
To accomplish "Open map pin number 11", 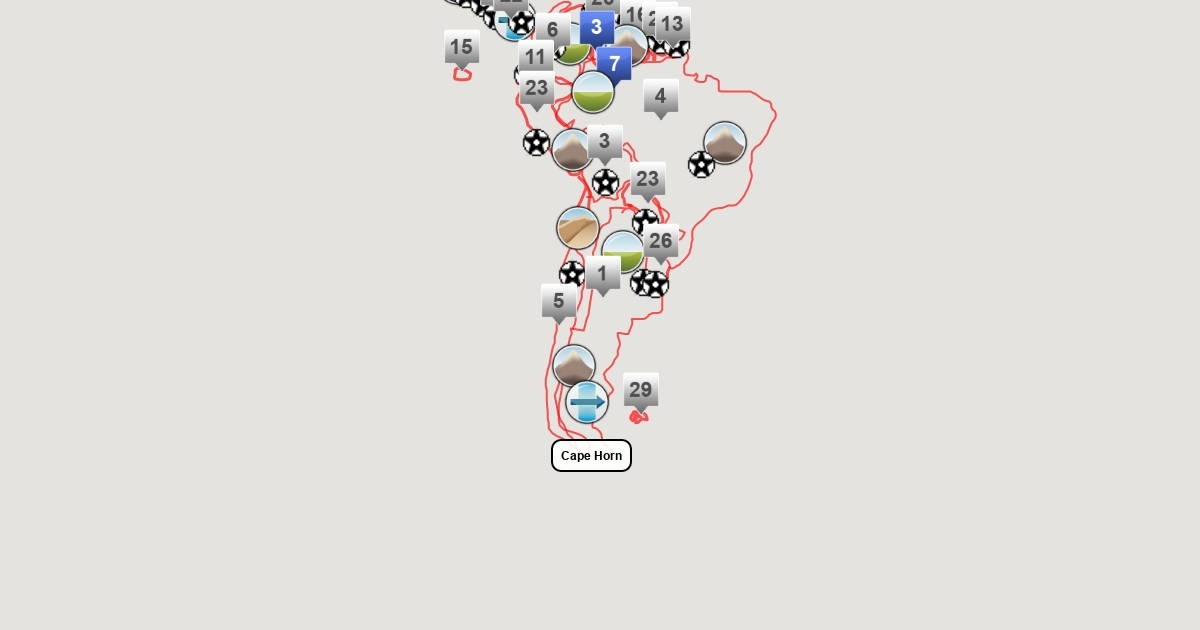I will 535,57.
